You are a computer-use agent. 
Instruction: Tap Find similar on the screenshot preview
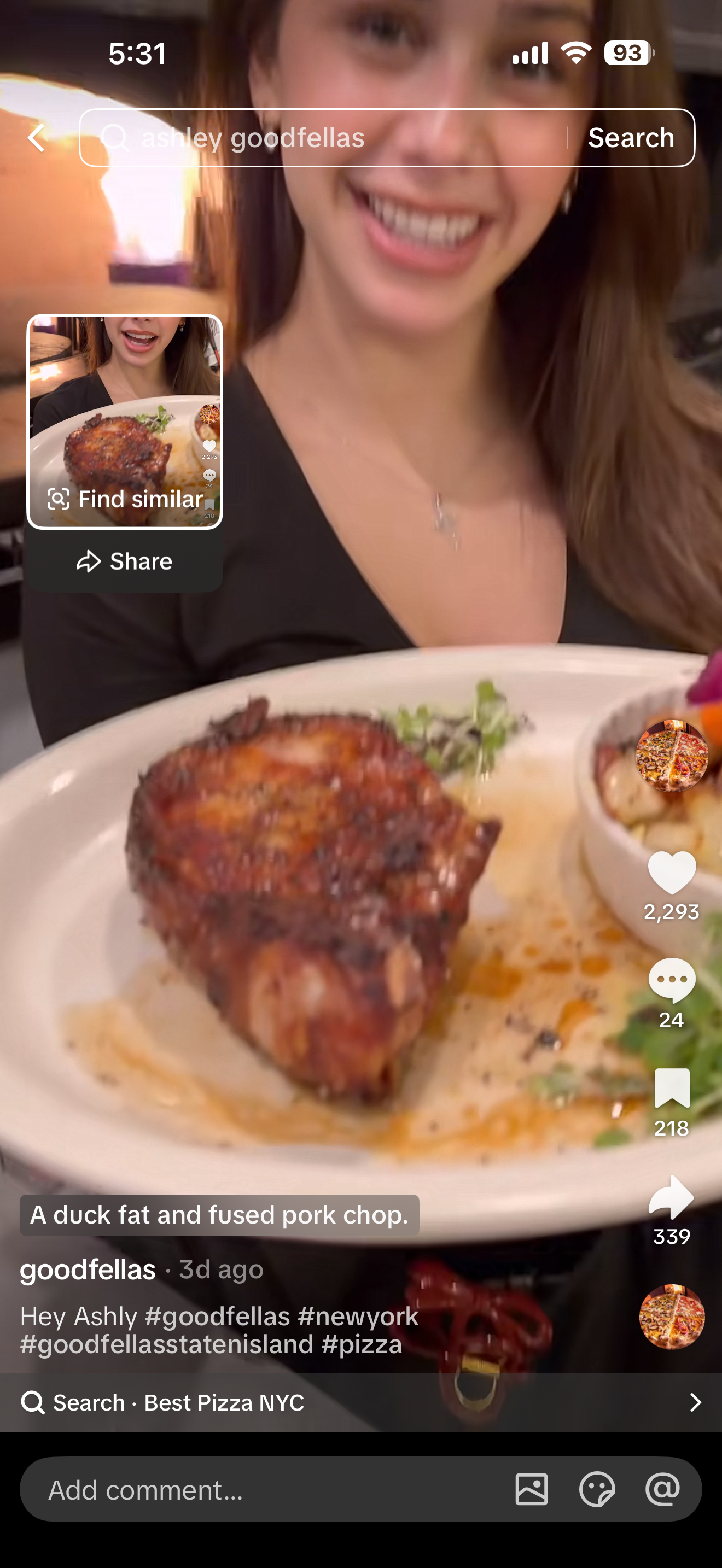pos(125,499)
